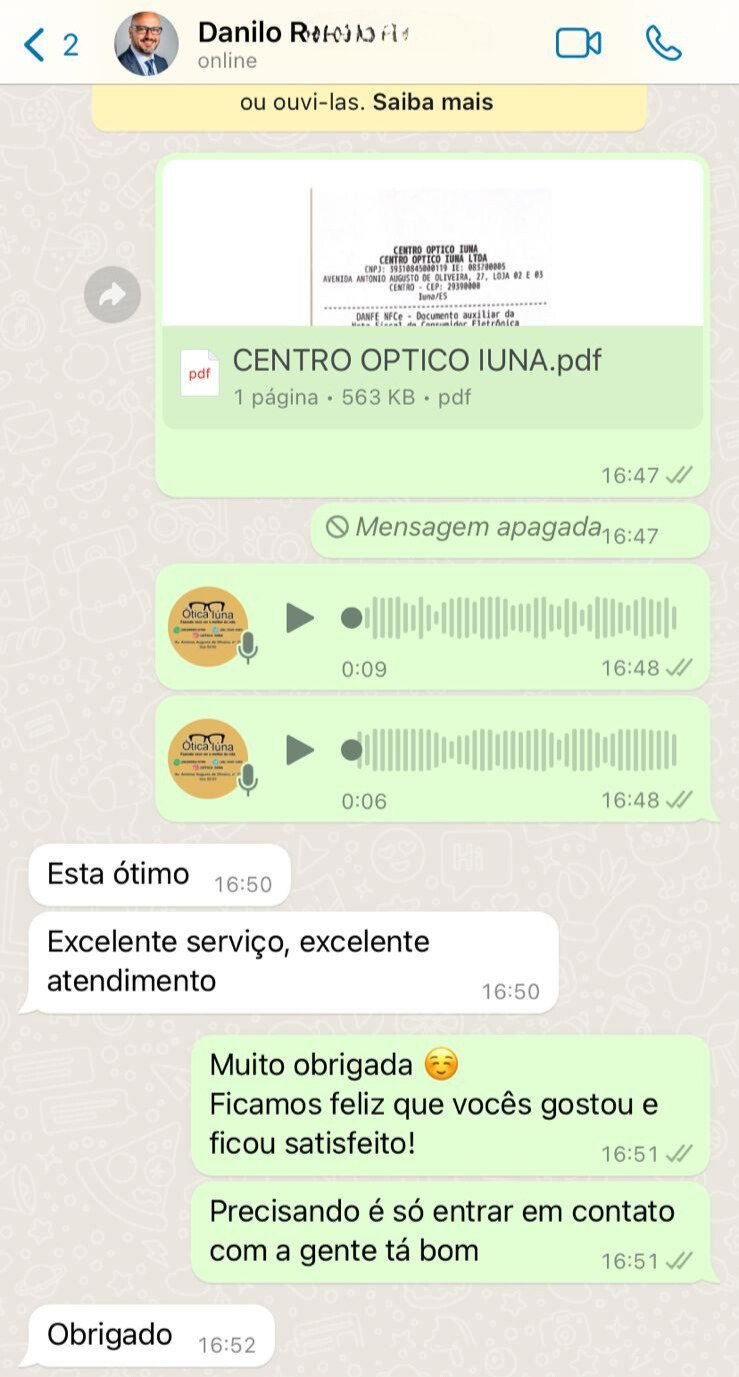Tap the online status below the contact name
The image size is (739, 1377).
click(226, 60)
